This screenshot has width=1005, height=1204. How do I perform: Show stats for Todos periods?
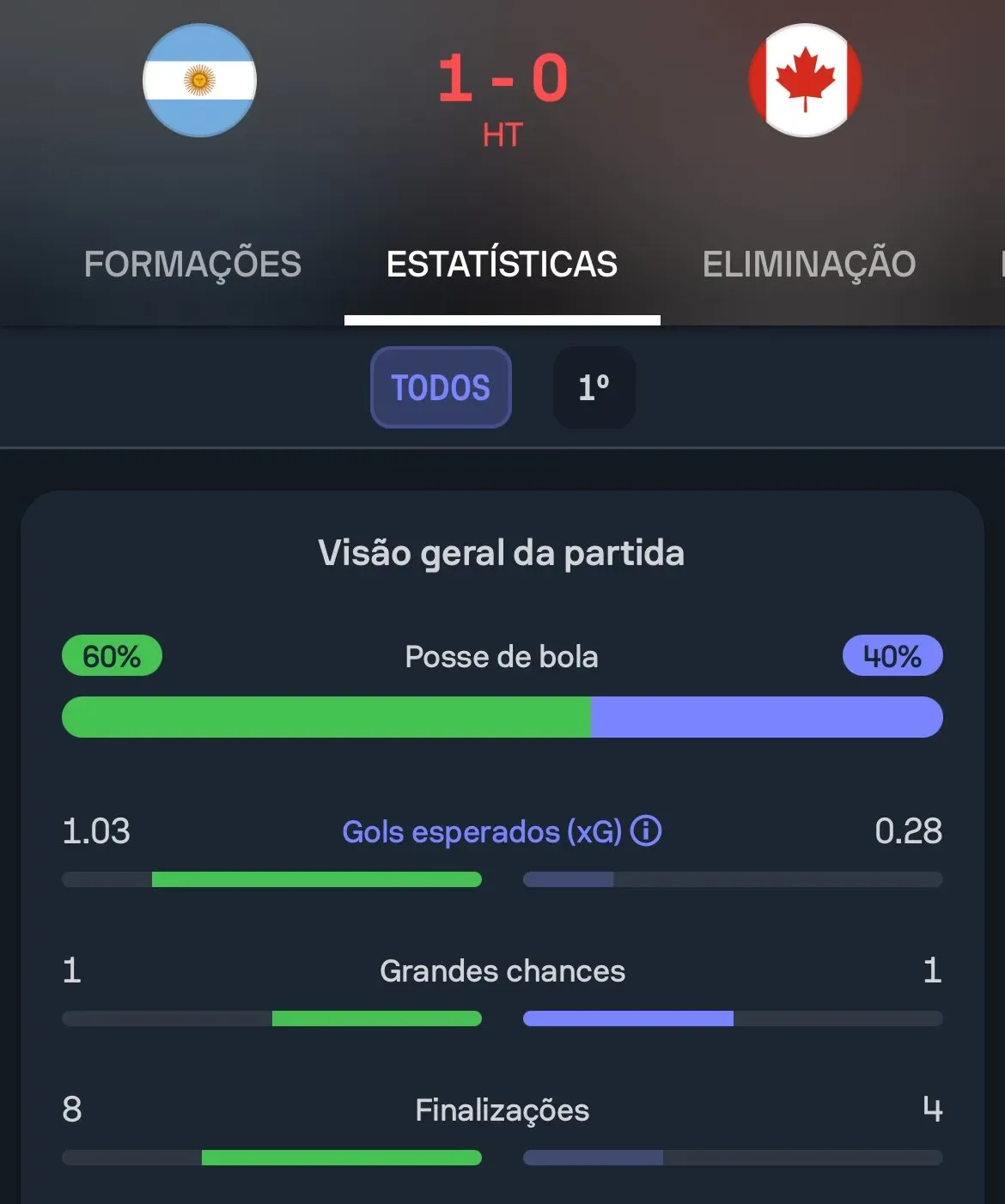441,387
